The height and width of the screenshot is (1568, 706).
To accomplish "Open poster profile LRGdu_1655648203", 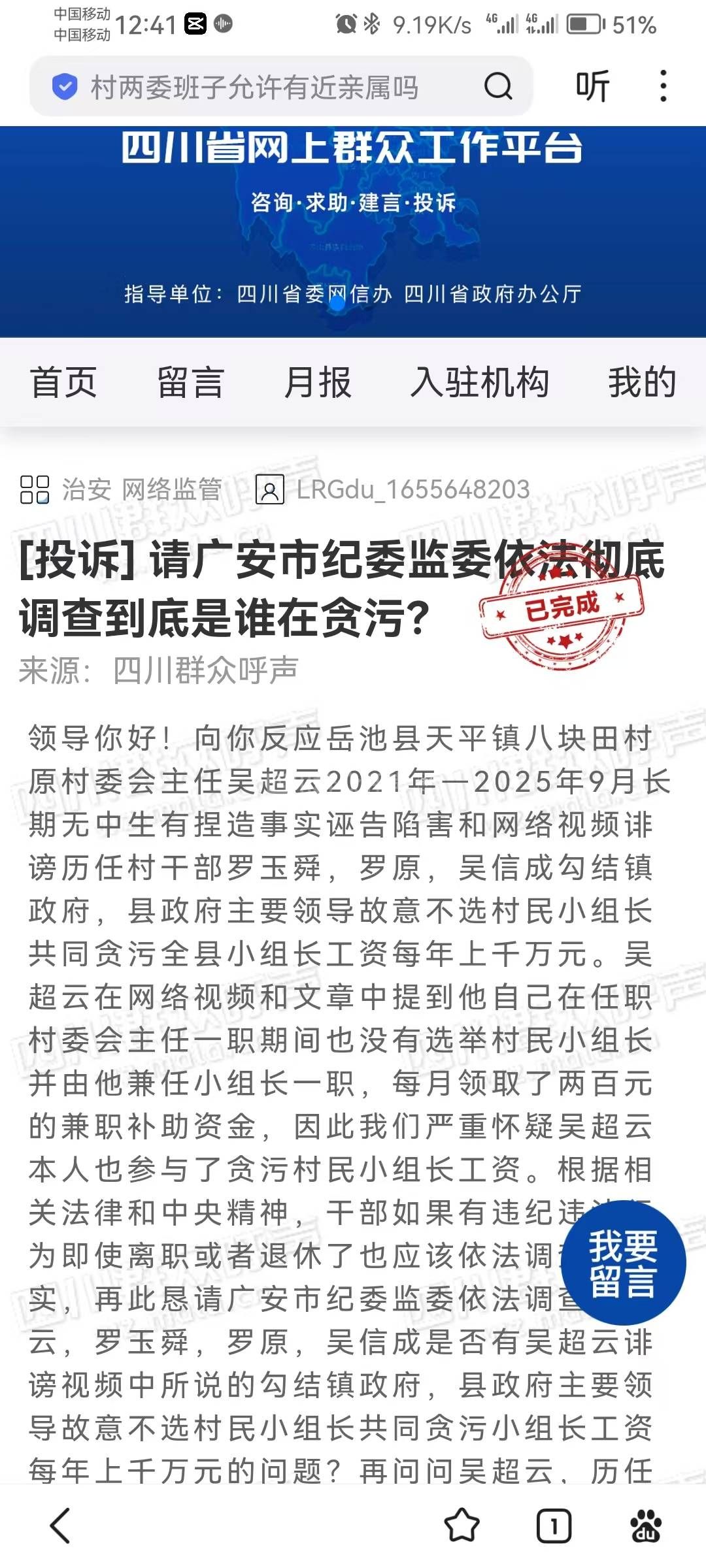I will click(412, 489).
